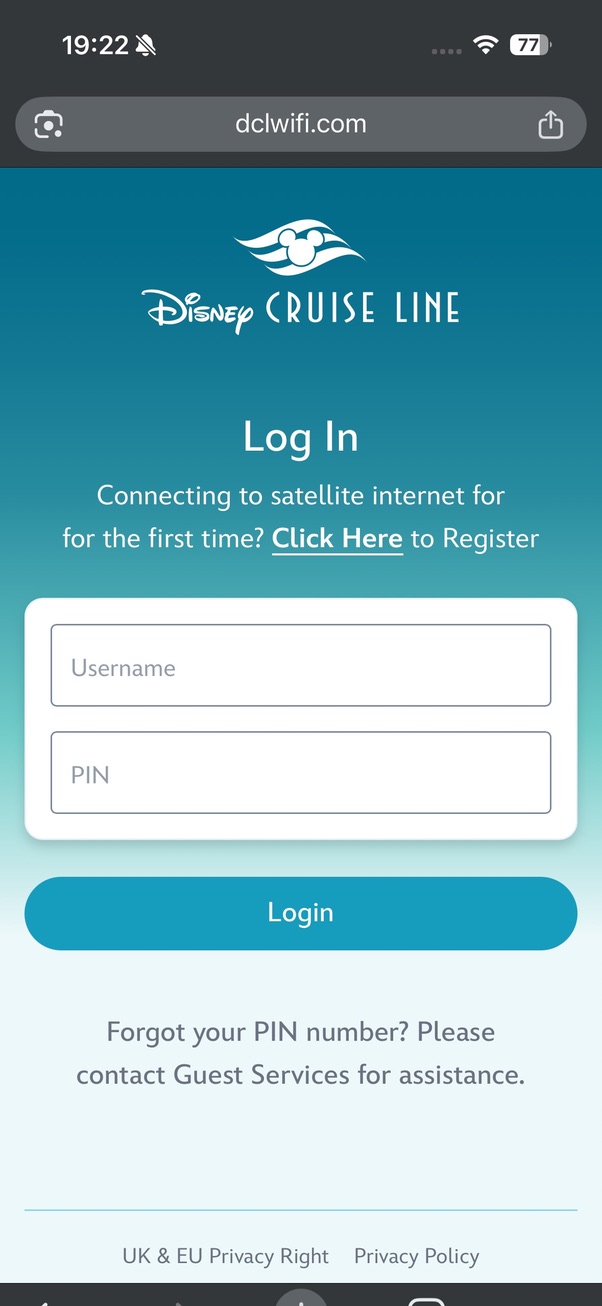Image resolution: width=602 pixels, height=1306 pixels.
Task: Tap the Click Here link to register
Action: click(x=337, y=538)
